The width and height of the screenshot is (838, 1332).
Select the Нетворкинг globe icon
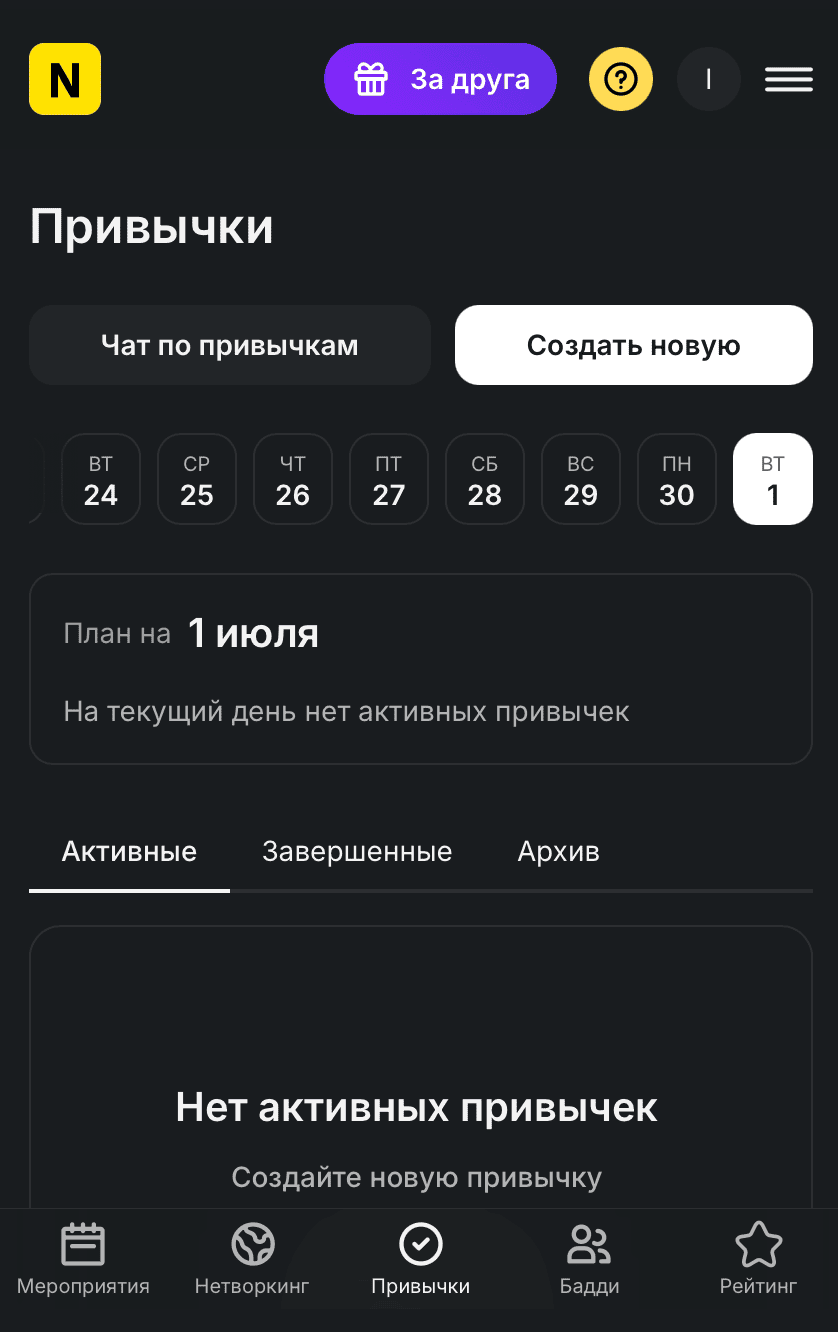(x=251, y=1243)
